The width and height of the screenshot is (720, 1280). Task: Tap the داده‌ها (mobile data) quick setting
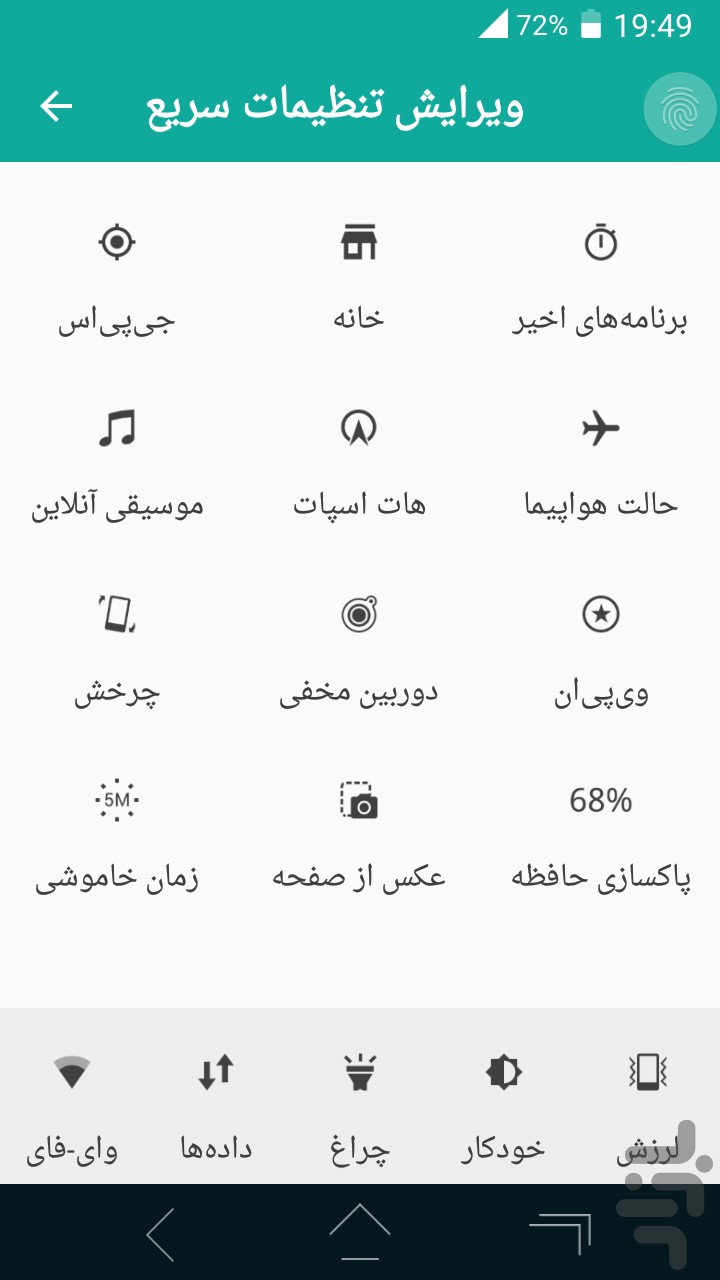tap(216, 1108)
